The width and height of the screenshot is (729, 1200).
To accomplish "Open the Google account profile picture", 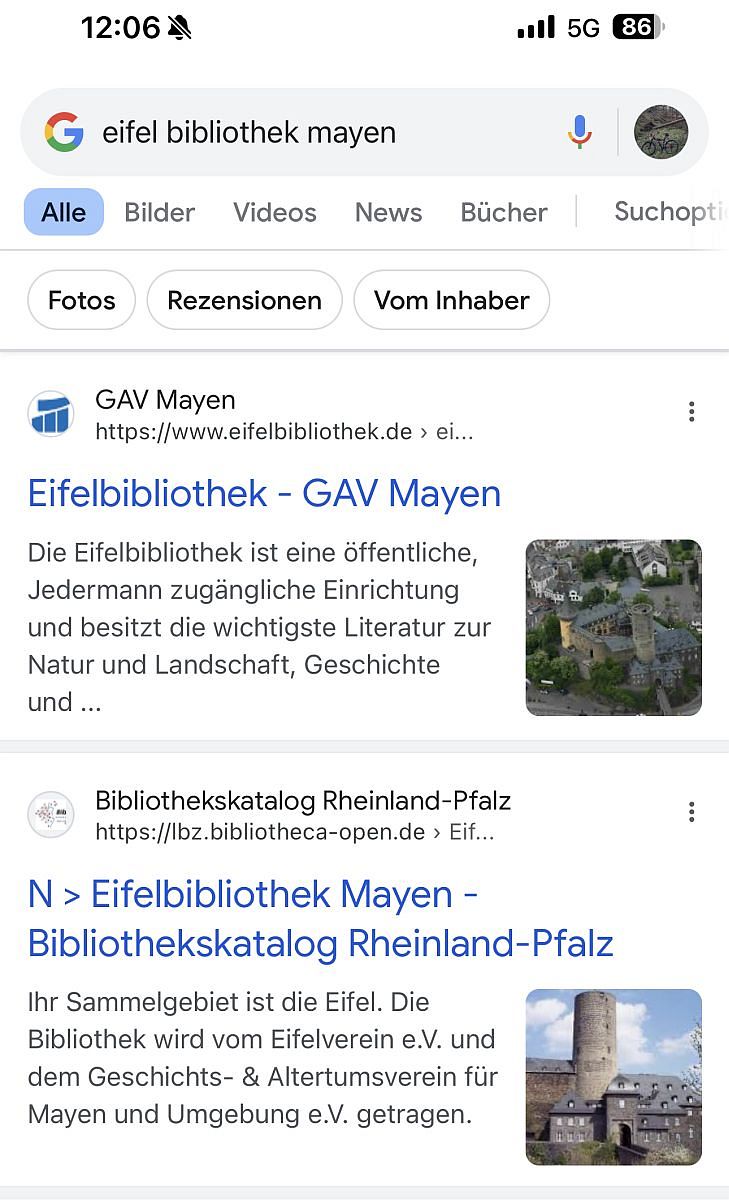I will tap(661, 132).
